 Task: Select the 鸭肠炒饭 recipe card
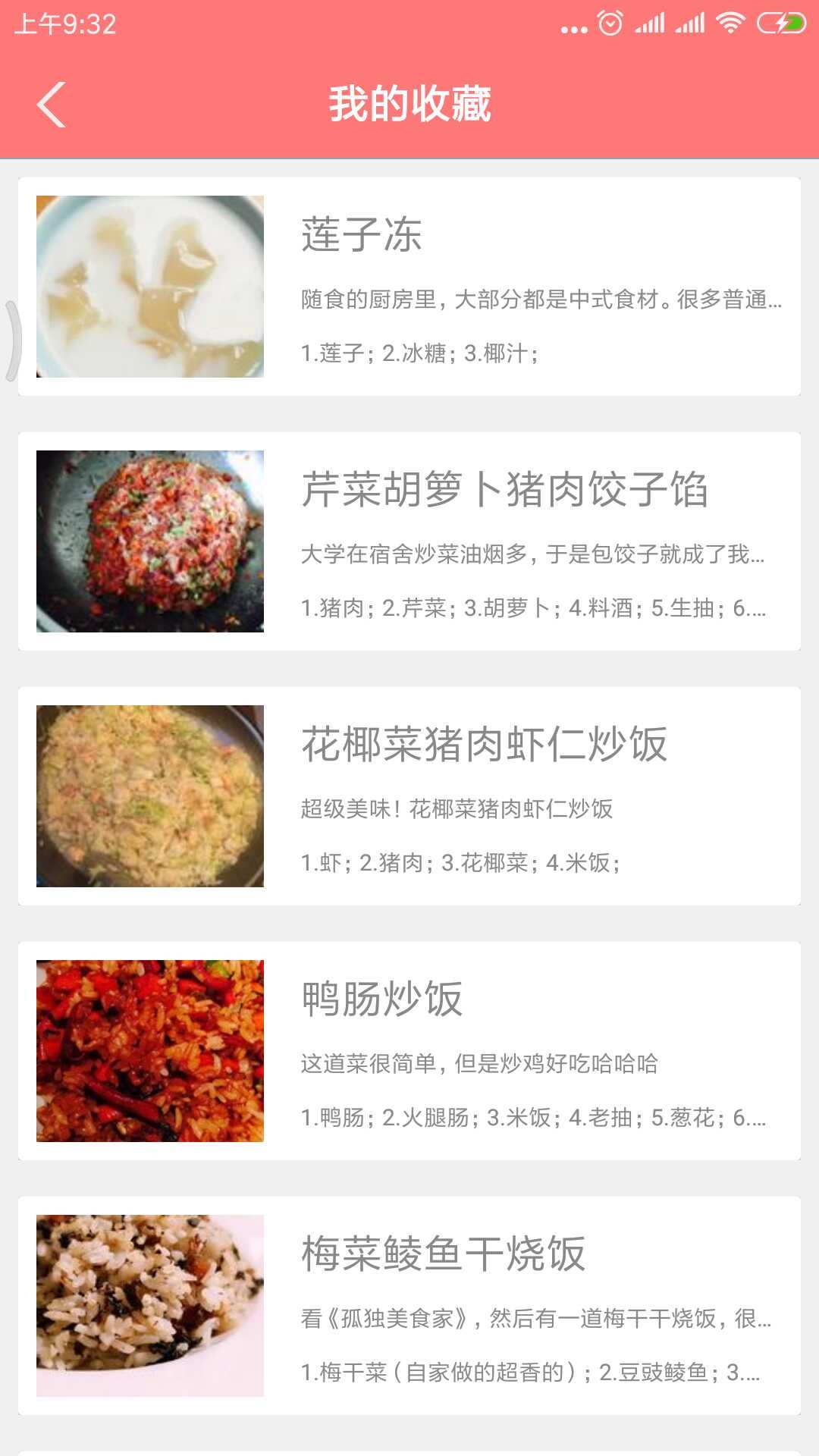coord(409,1051)
